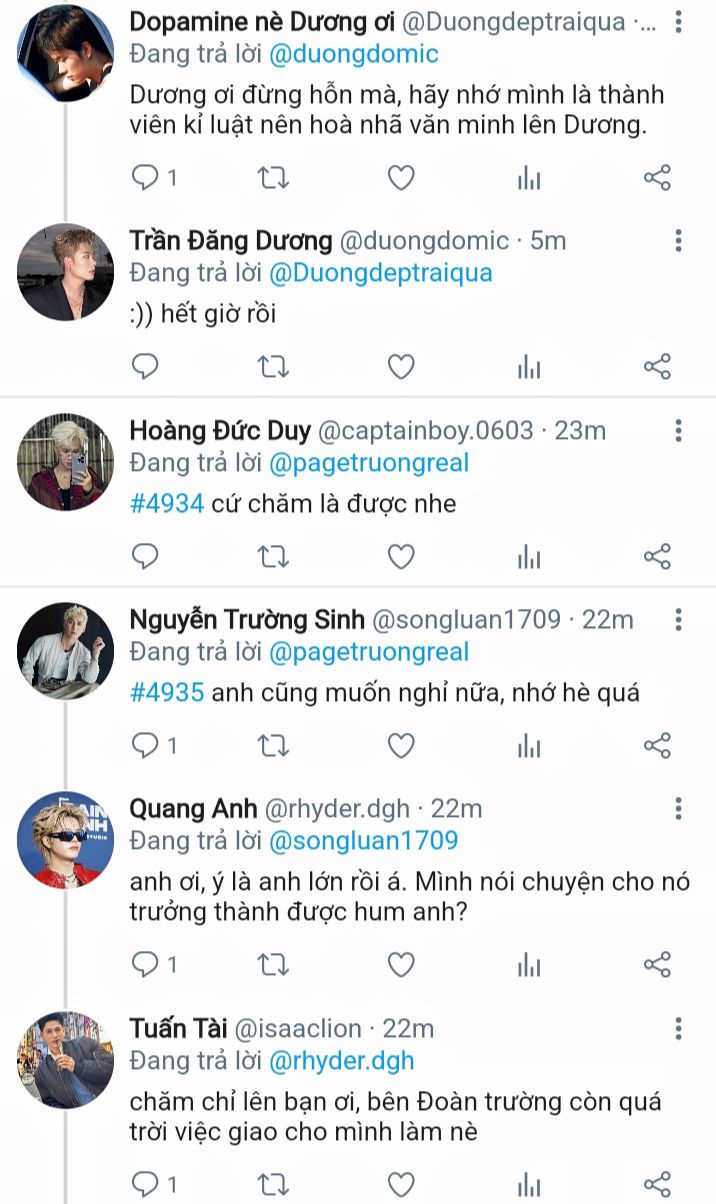Screen dimensions: 716x1204
Task: Like Hoàng Đức Duy's tweet
Action: click(x=401, y=556)
